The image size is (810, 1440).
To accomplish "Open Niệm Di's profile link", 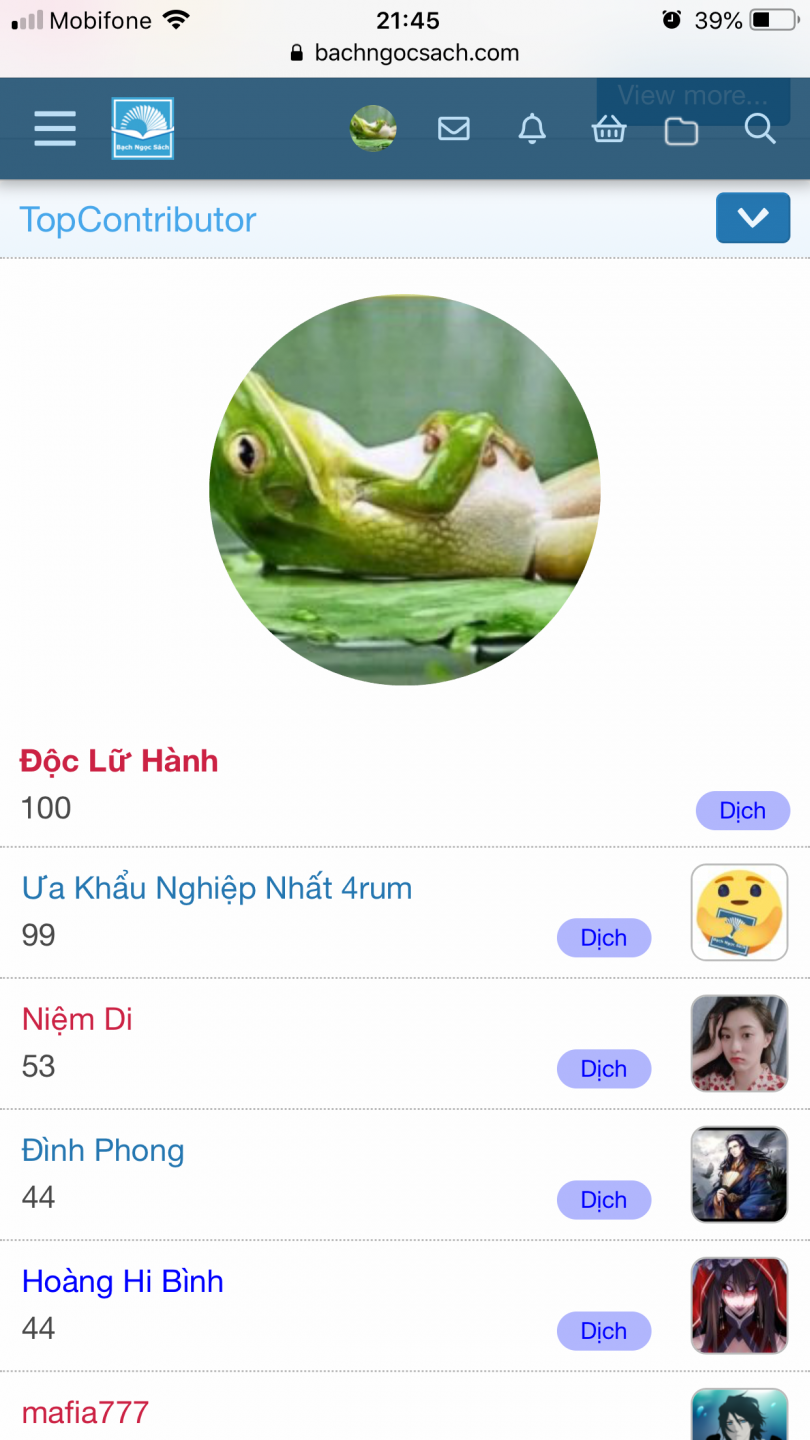I will click(77, 1019).
